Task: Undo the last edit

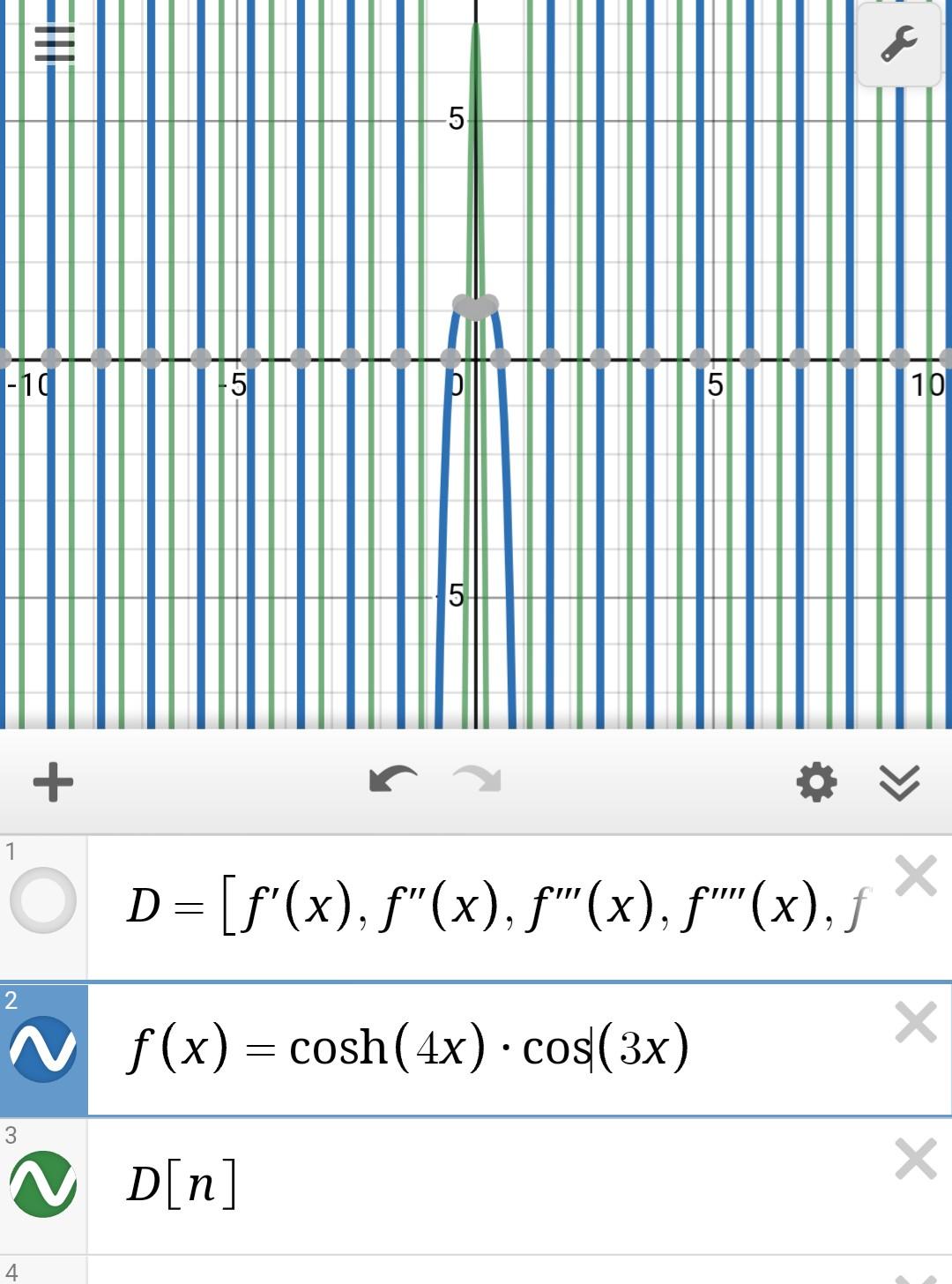Action: 393,780
